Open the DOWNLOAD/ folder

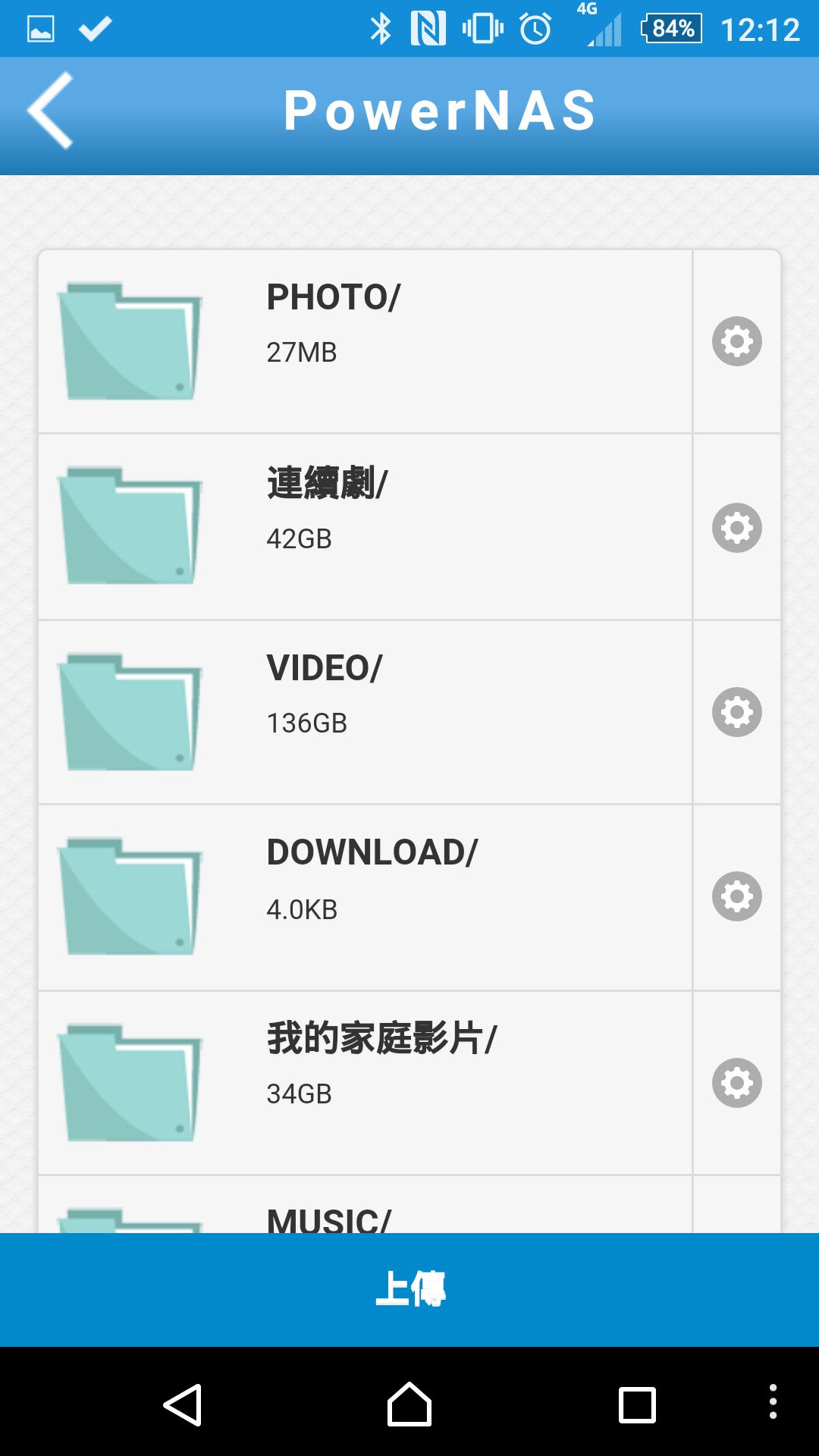366,897
